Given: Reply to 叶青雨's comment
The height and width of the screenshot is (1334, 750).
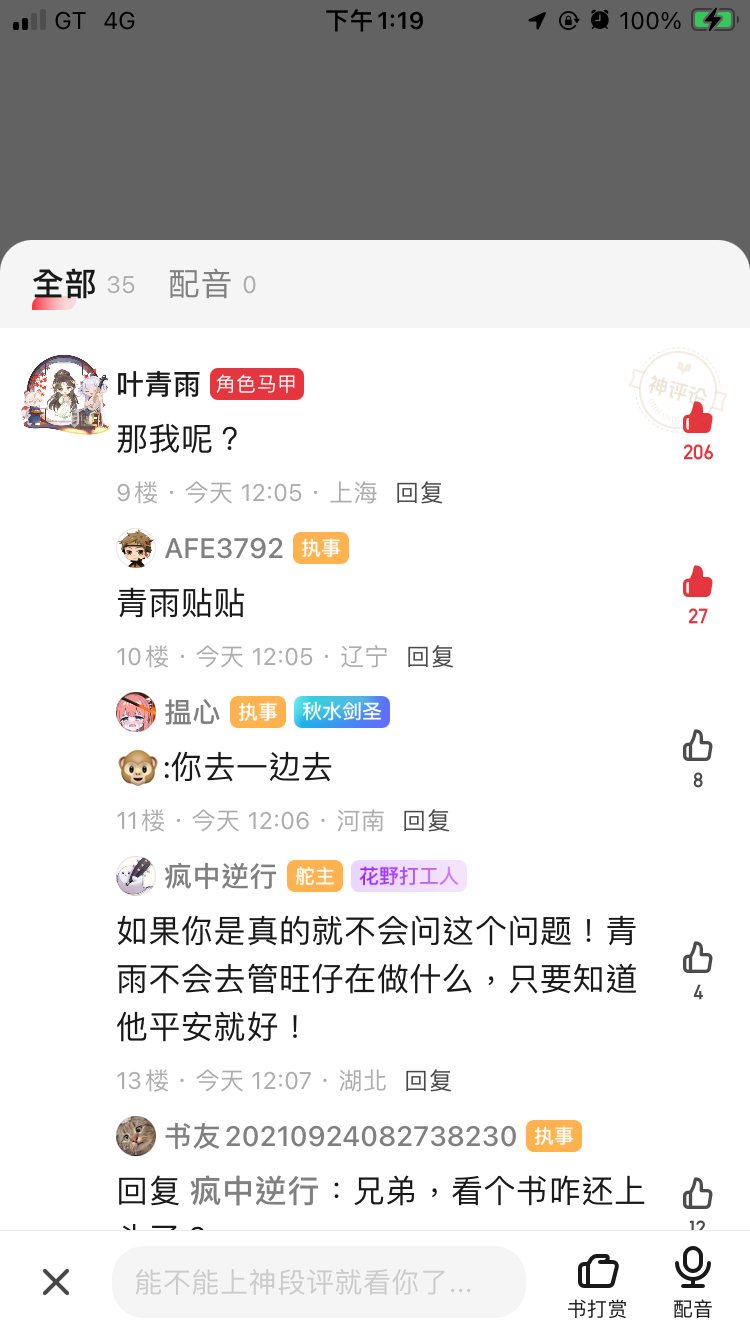Looking at the screenshot, I should 419,492.
